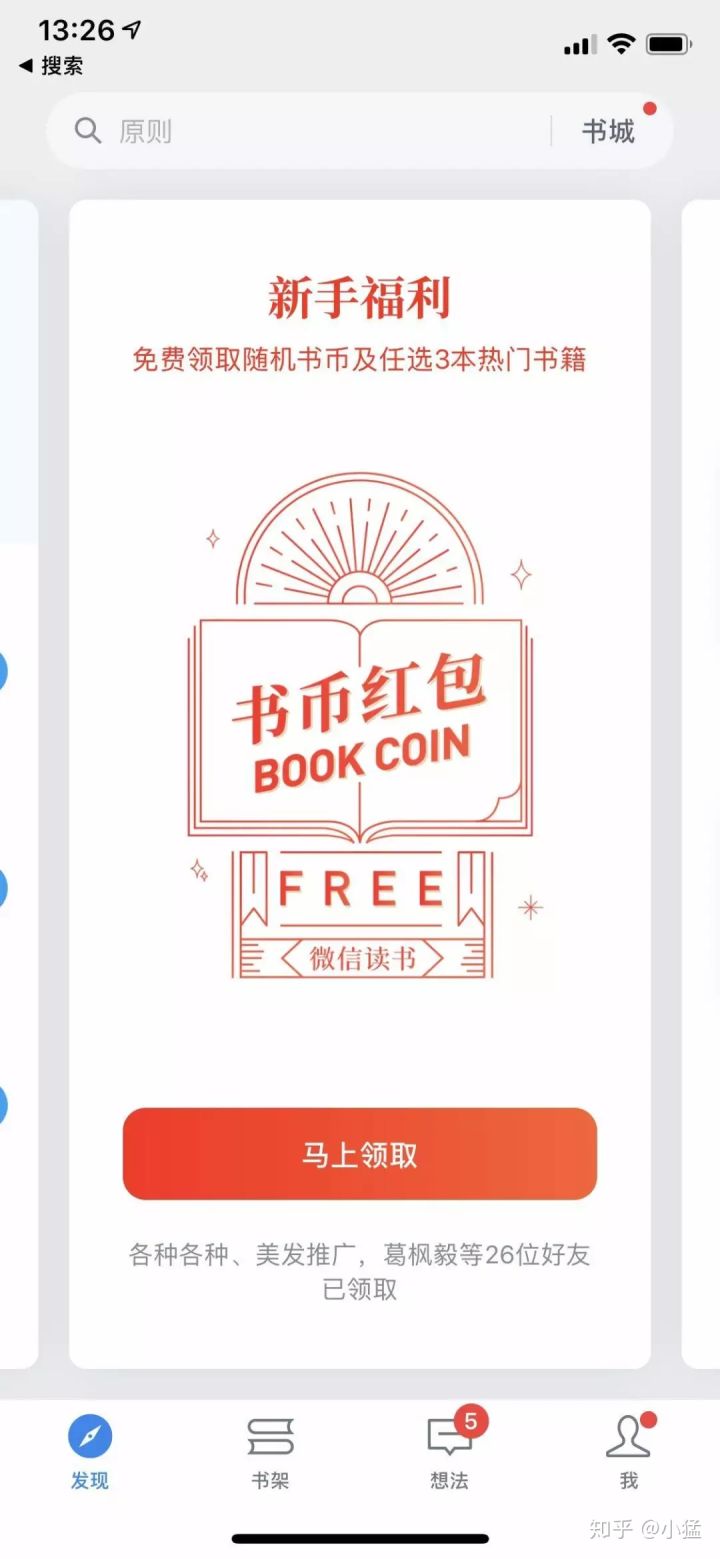The height and width of the screenshot is (1559, 720).
Task: Open the 新手福利 book coin card
Action: tap(360, 700)
